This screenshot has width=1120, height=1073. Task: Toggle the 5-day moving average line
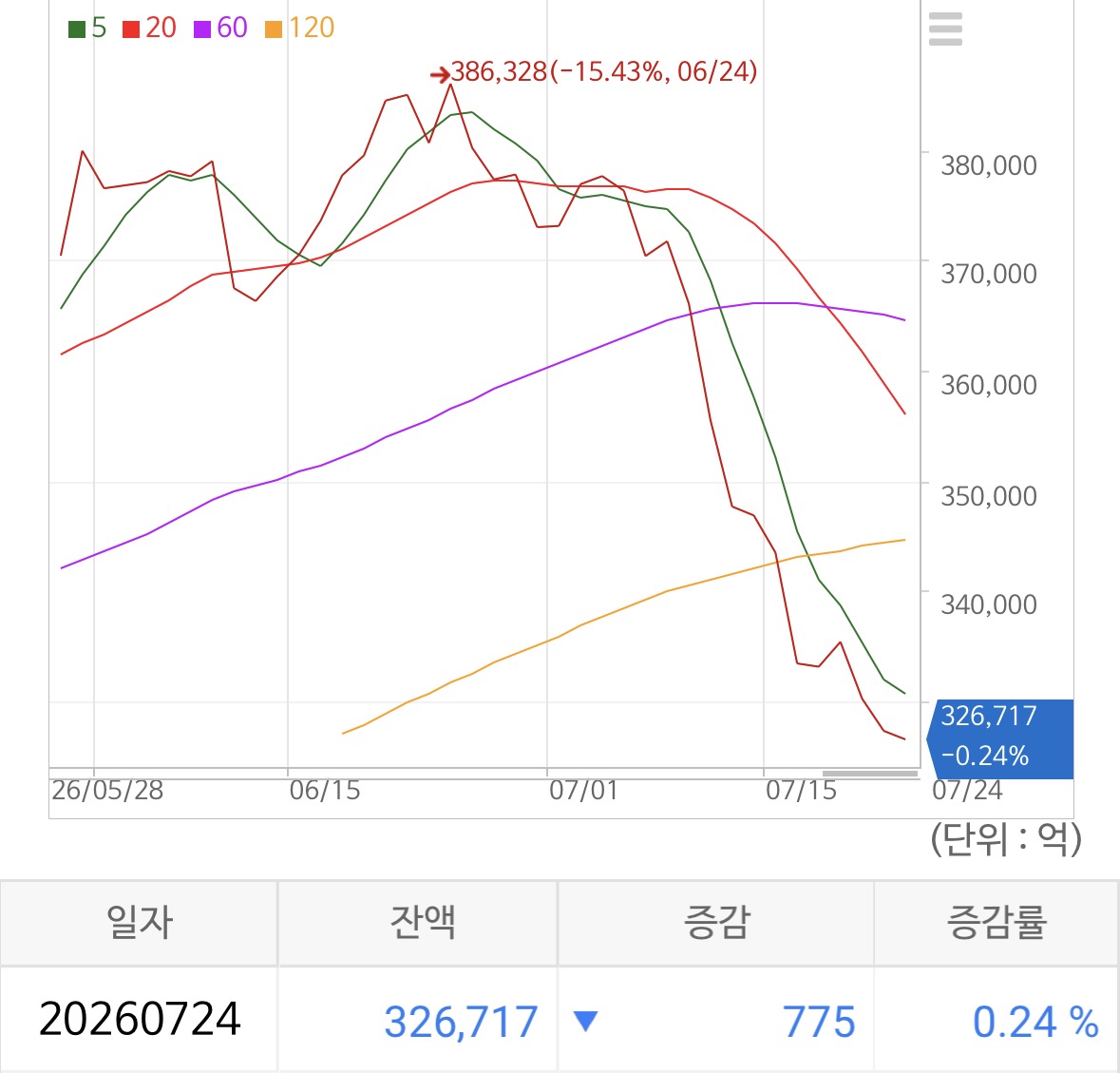click(x=87, y=28)
